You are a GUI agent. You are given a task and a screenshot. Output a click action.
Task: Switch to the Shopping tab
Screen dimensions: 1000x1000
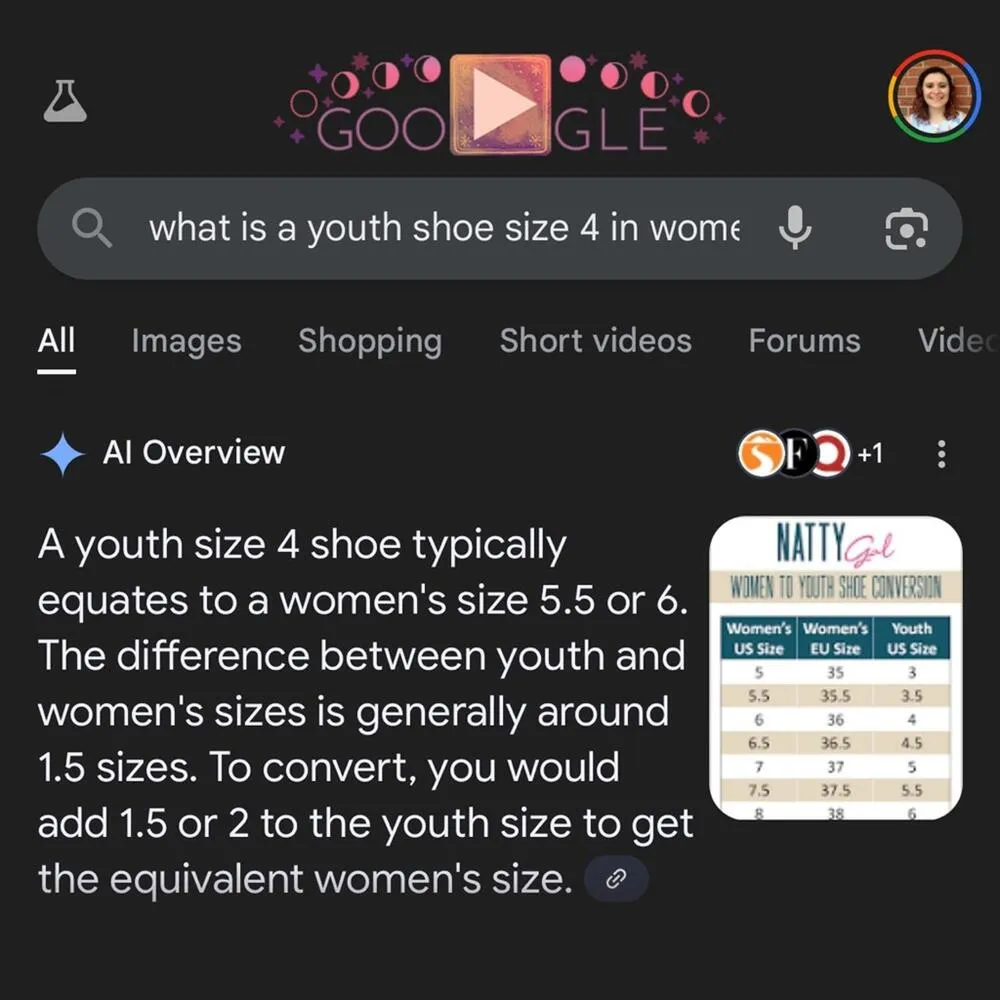tap(370, 341)
